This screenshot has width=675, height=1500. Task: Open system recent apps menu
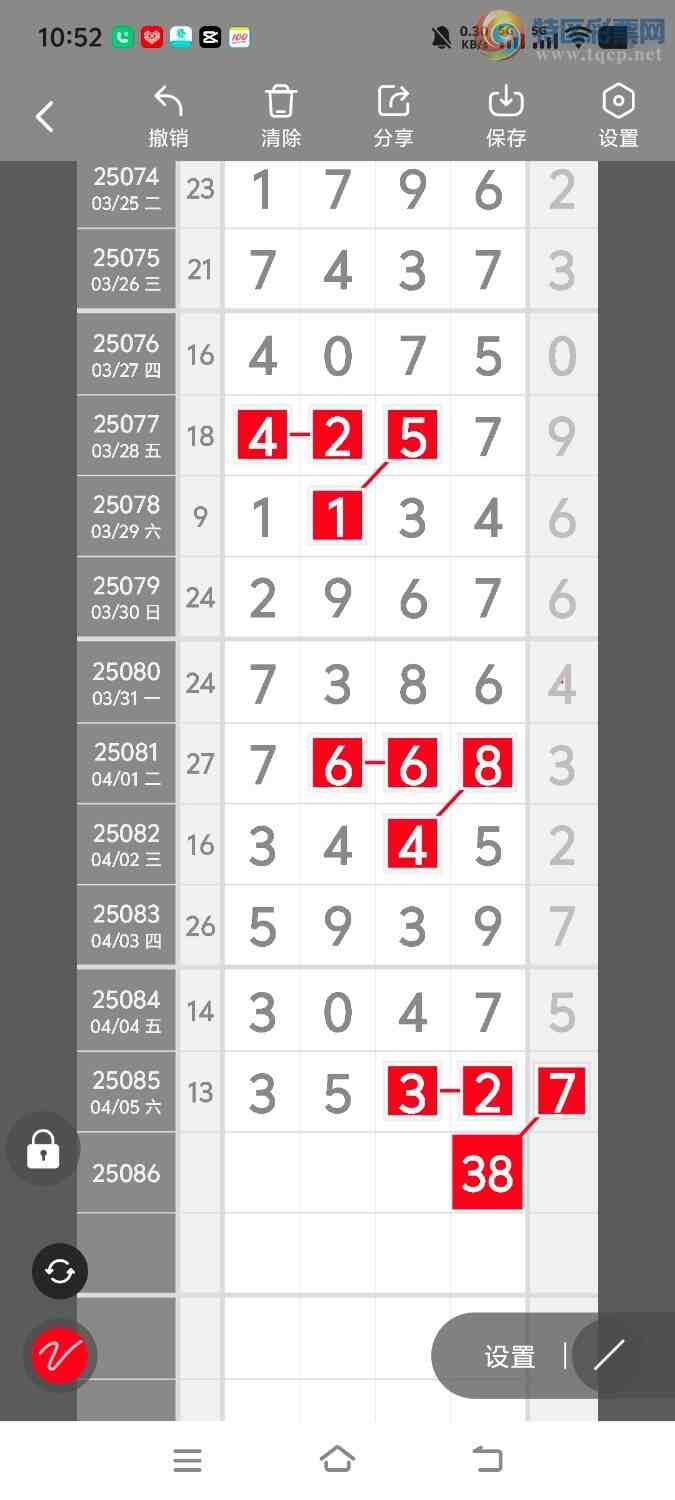[187, 1460]
